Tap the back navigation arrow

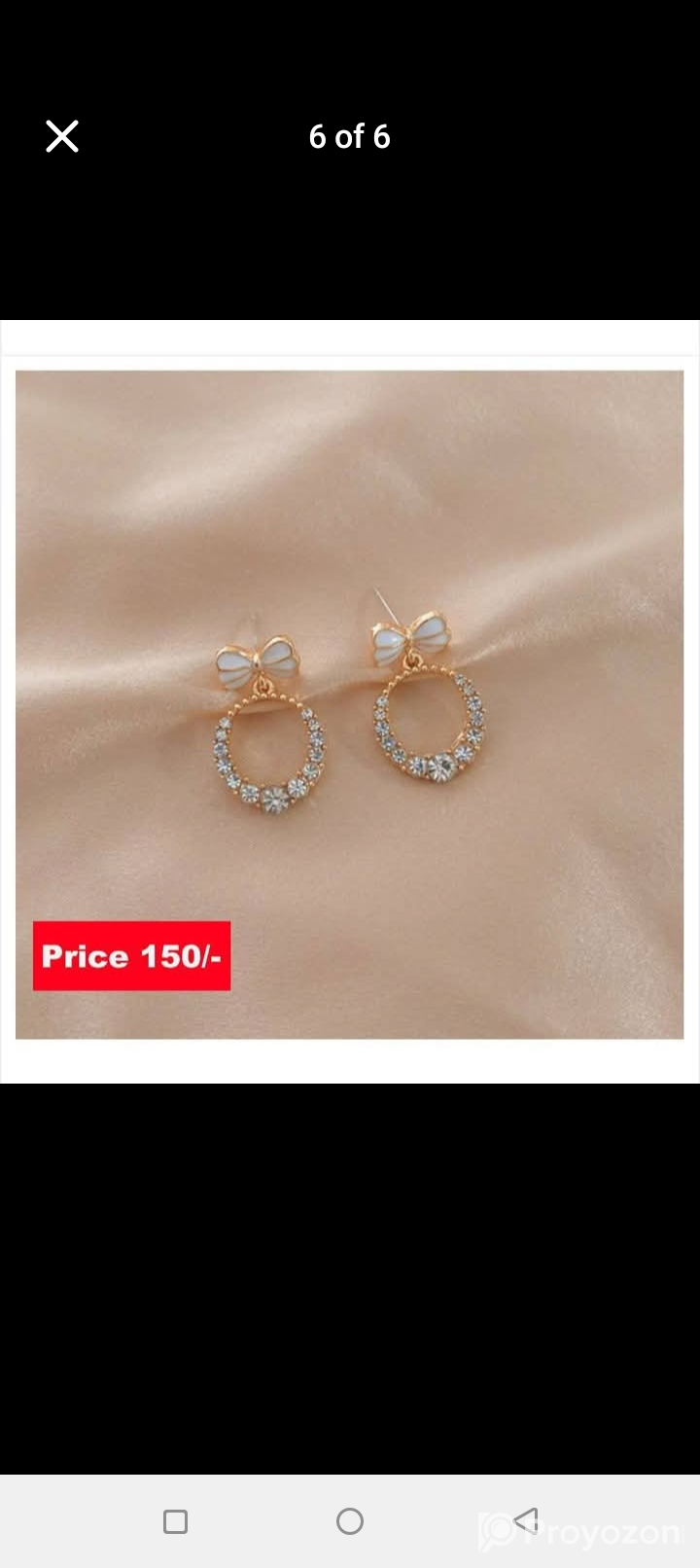click(525, 1520)
